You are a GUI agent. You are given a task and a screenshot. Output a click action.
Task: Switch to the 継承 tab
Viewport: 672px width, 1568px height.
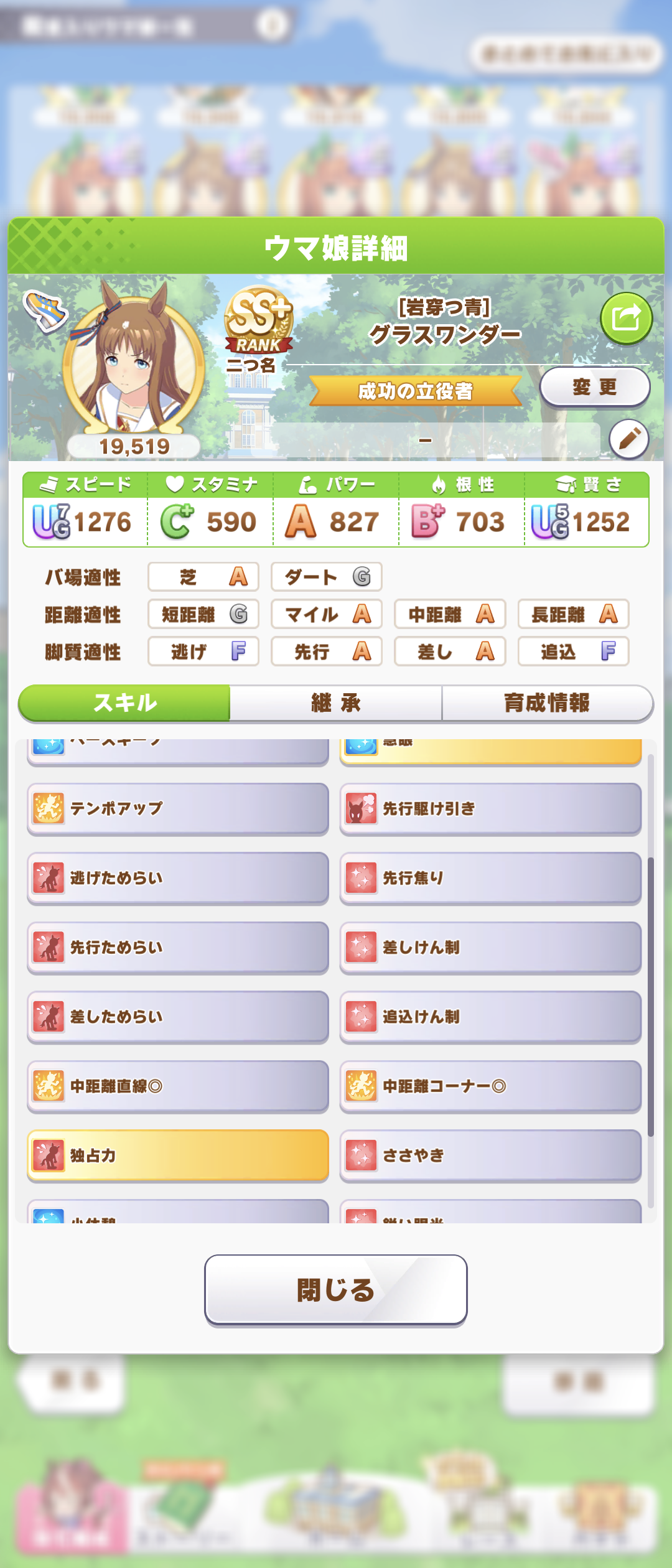tap(336, 703)
